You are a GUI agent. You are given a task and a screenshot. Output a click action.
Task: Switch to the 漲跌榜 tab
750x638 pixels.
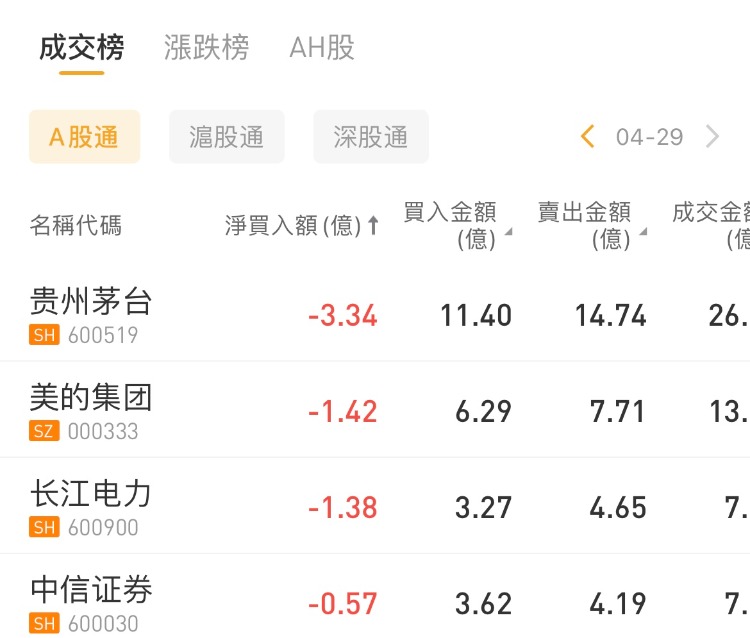tap(206, 47)
